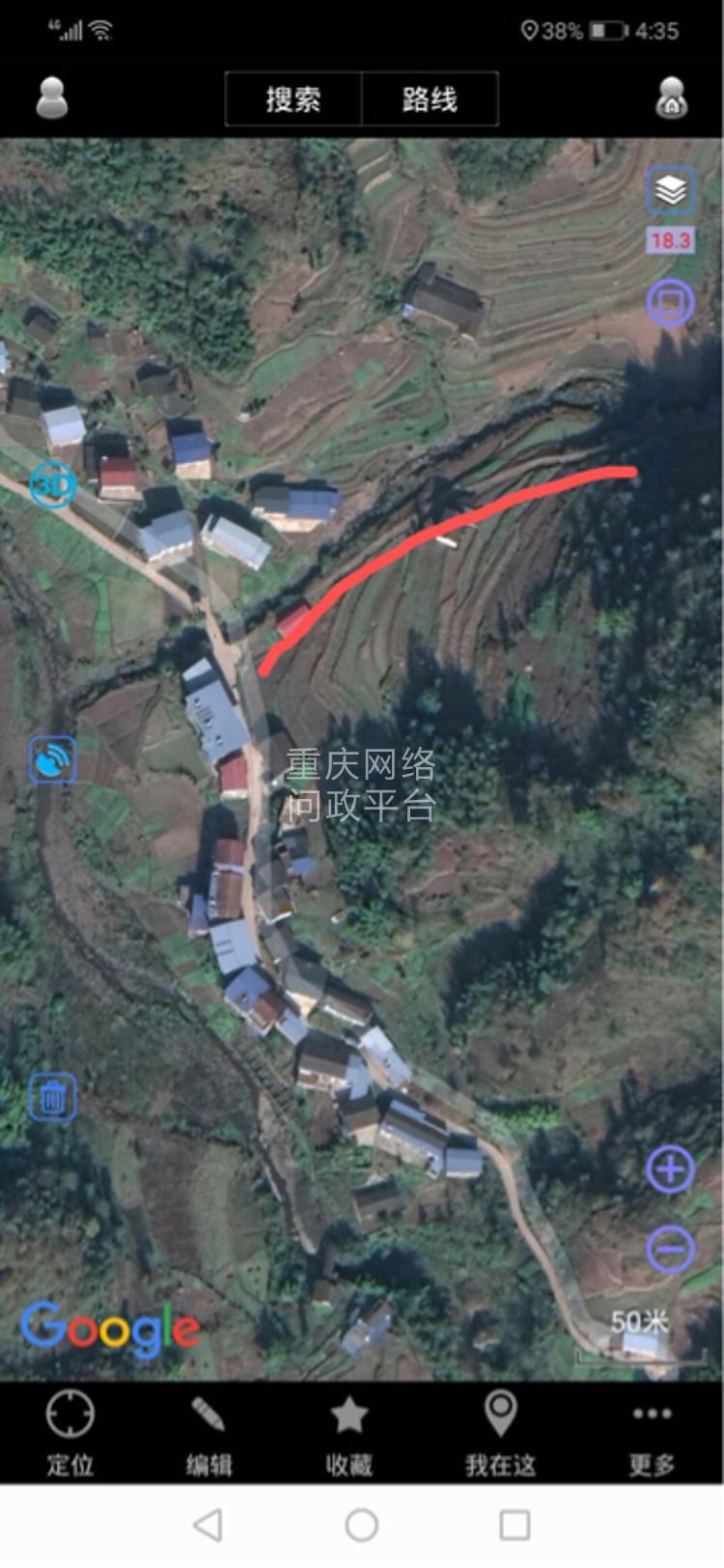This screenshot has height=1568, width=724.
Task: Open 收藏 favorites
Action: click(x=348, y=1433)
